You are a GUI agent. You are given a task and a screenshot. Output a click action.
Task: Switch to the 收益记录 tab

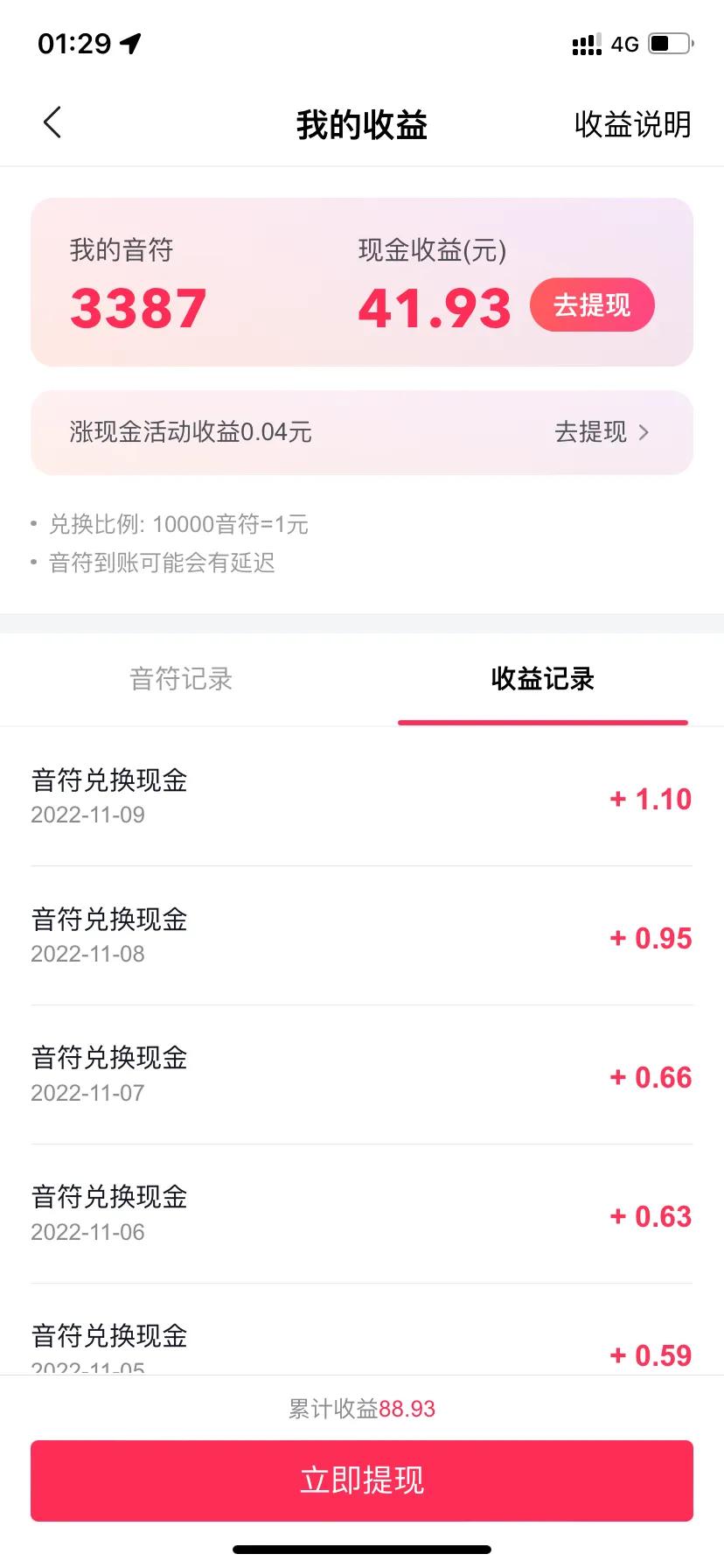[542, 680]
